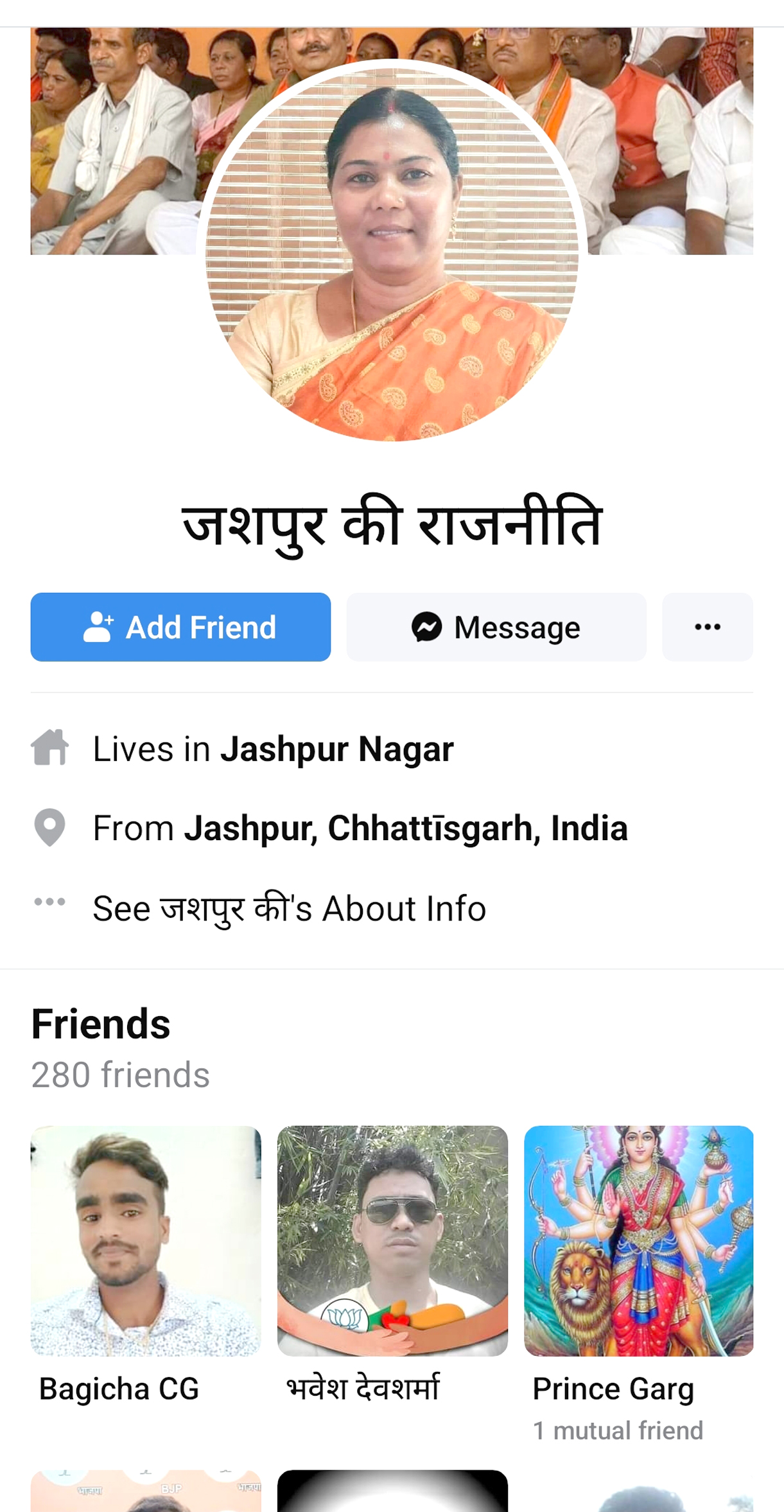
Task: Select the Add Friend person icon
Action: pos(98,627)
